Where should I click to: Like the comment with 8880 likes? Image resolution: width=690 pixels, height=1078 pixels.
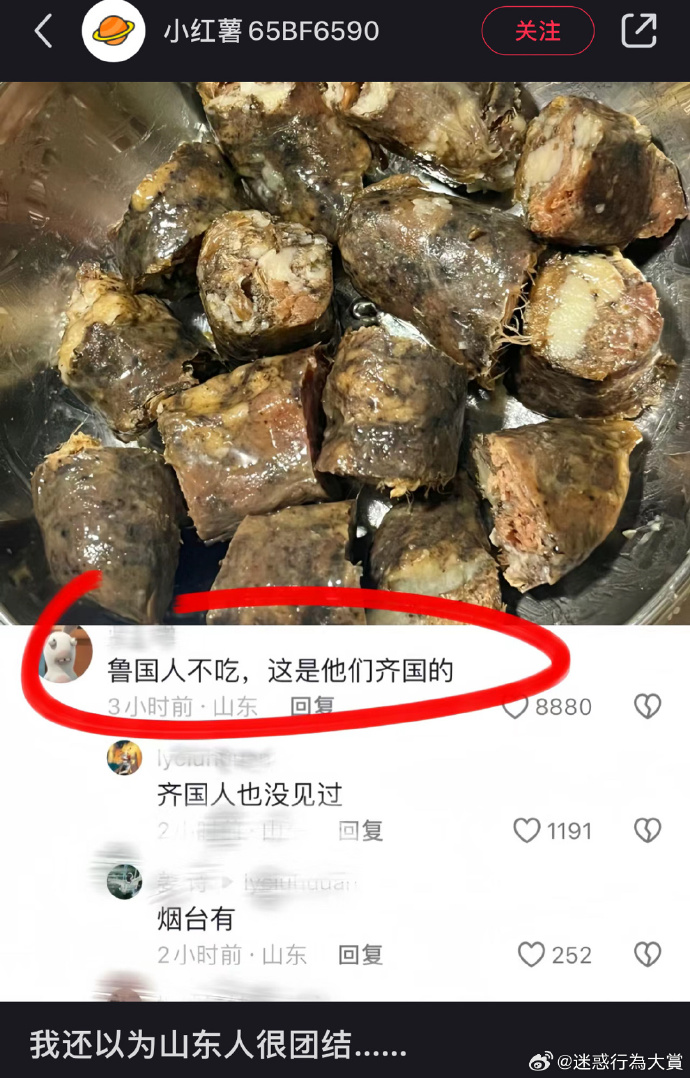[515, 707]
